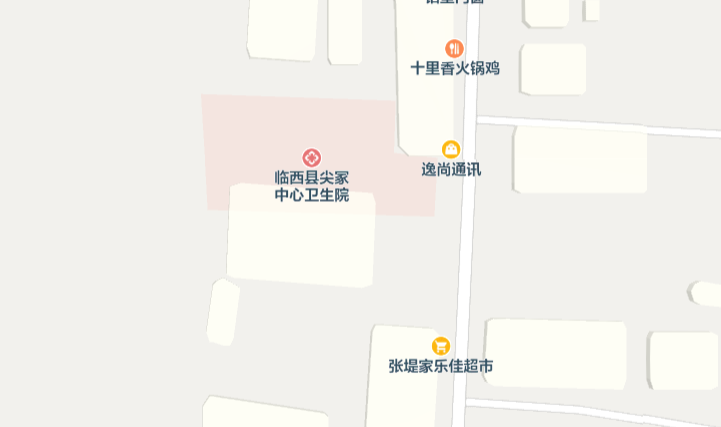Tap the 张堤家乐佳超市 supermarket marker
The image size is (721, 427).
(441, 346)
